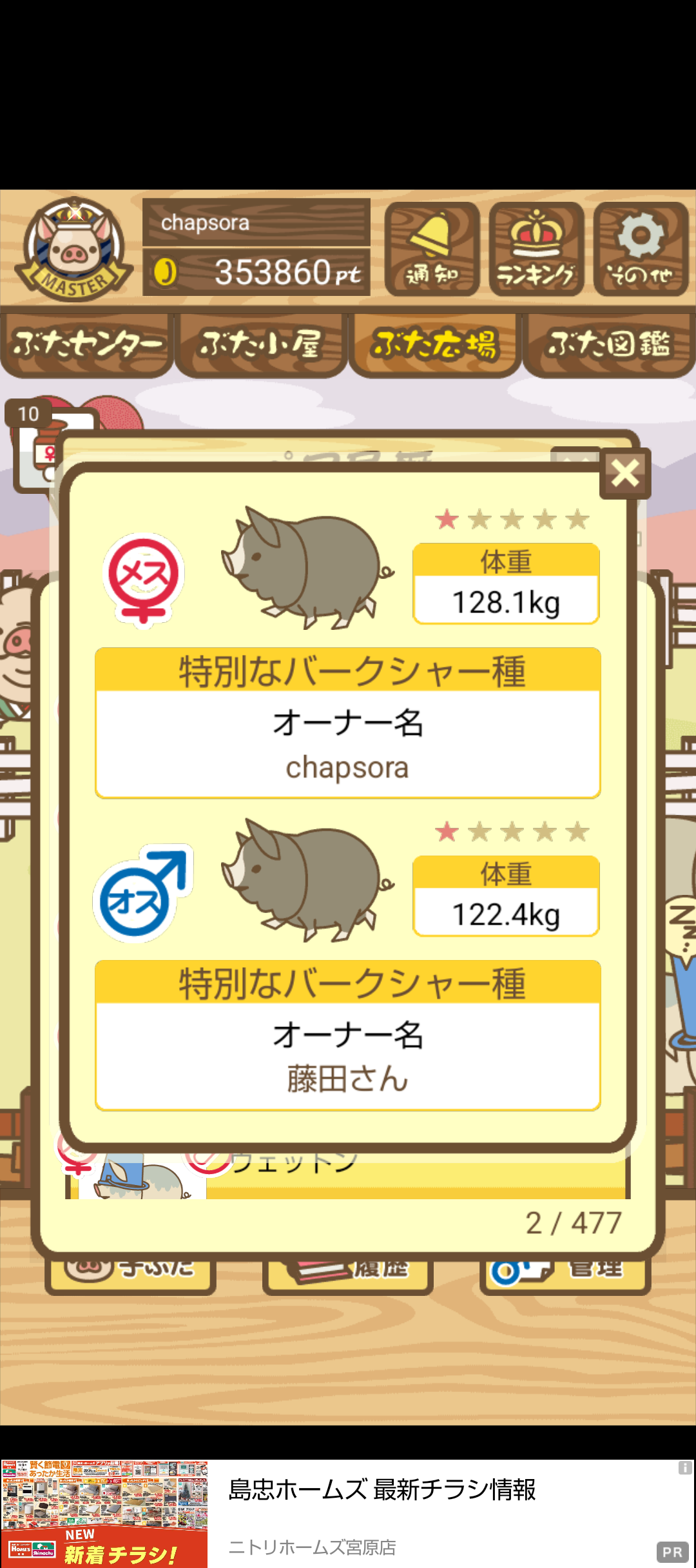Screen dimensions: 696x1568
Task: Open the 島忠ホームズ flyer ad banner
Action: 348,1514
